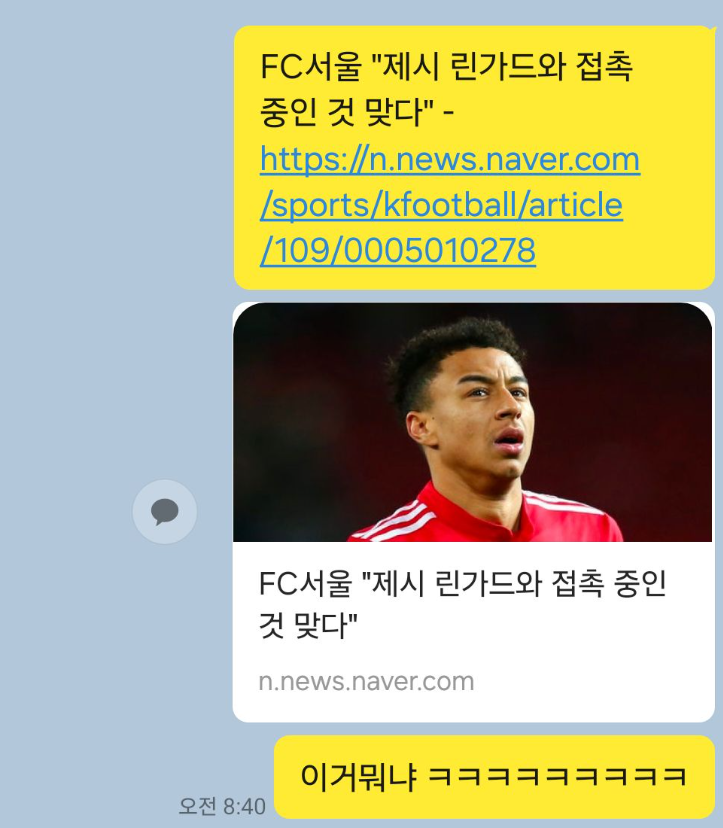This screenshot has height=828, width=723.
Task: Tap the speech bubble reply icon
Action: click(x=165, y=513)
